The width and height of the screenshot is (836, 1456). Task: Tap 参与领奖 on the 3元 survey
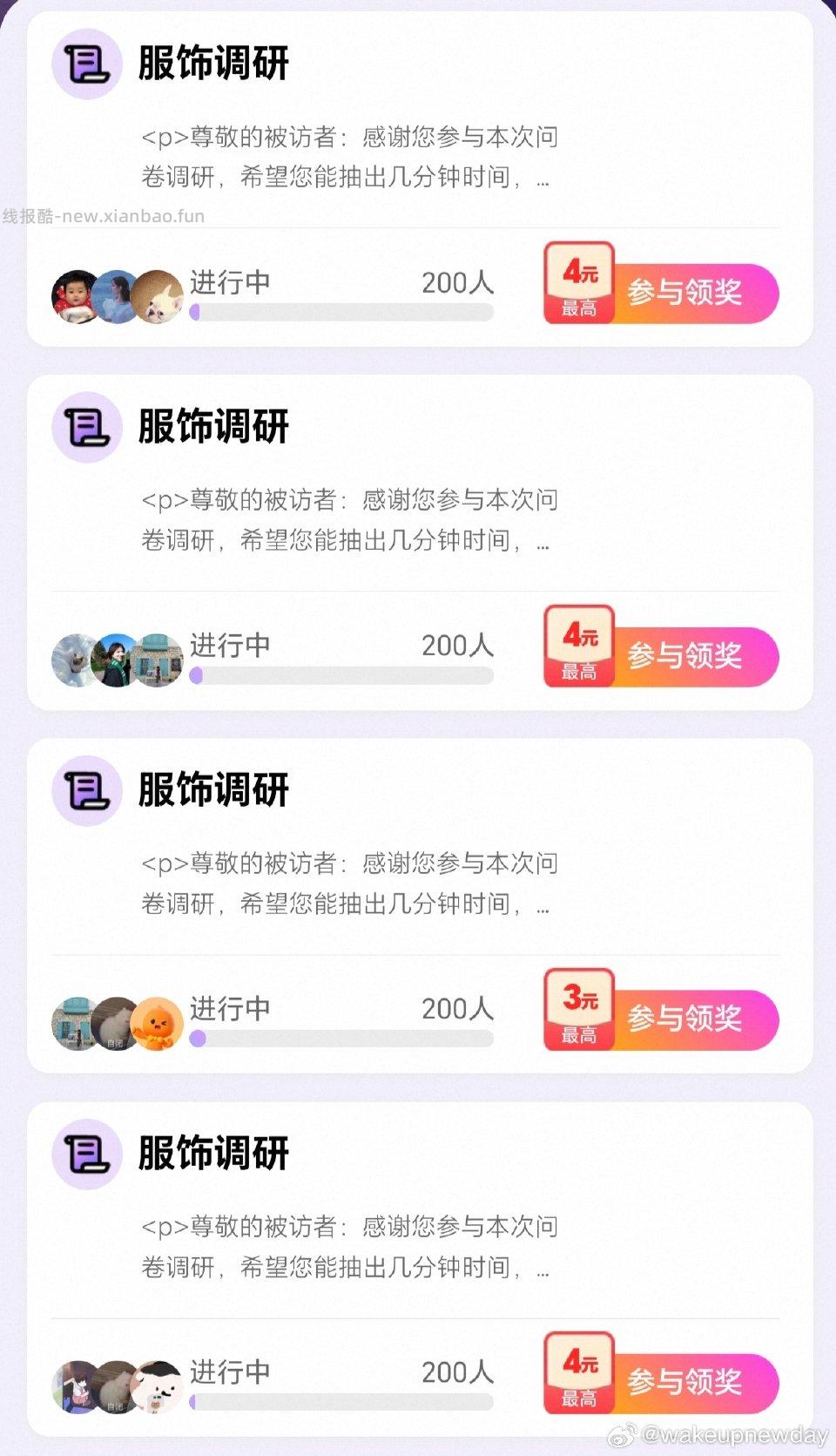(x=685, y=1019)
